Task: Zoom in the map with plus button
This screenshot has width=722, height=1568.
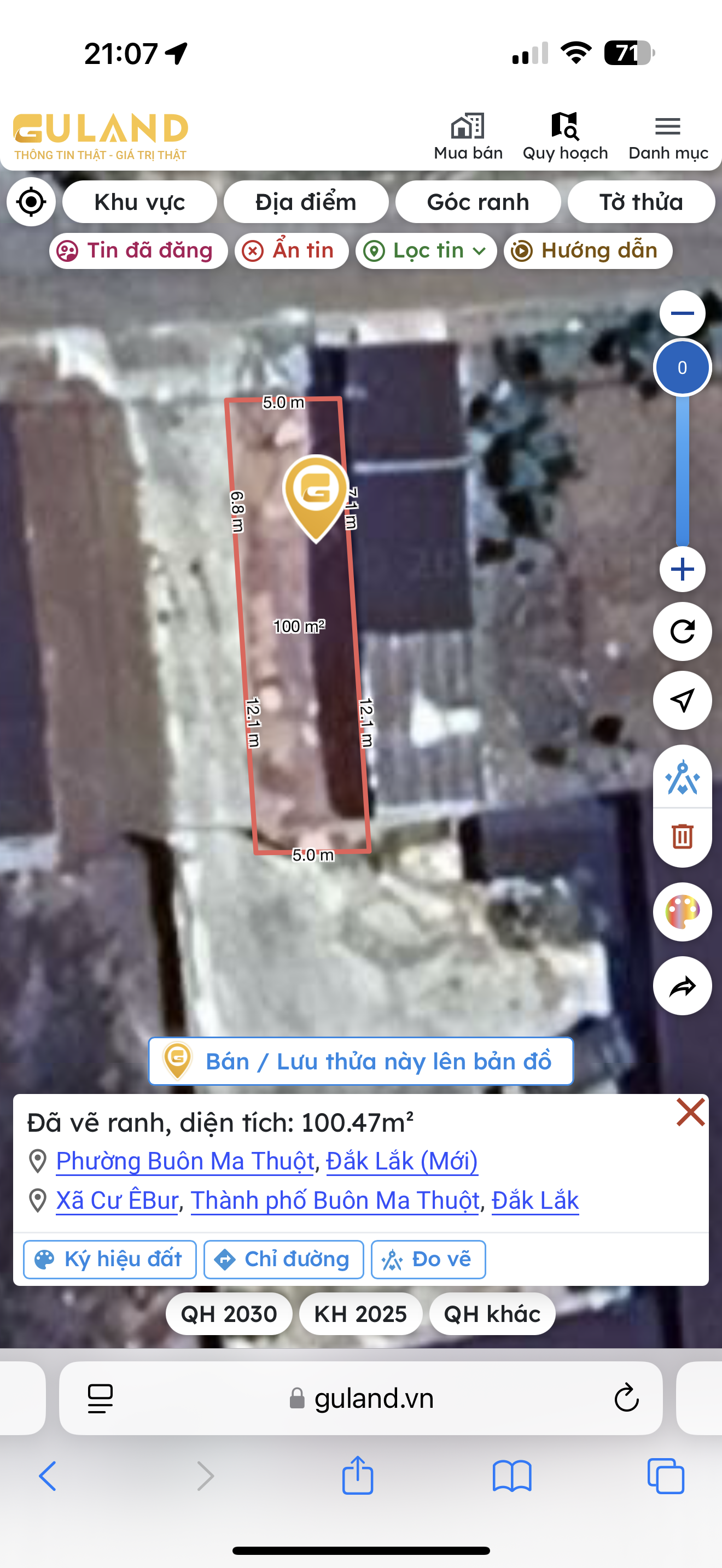Action: [x=682, y=570]
